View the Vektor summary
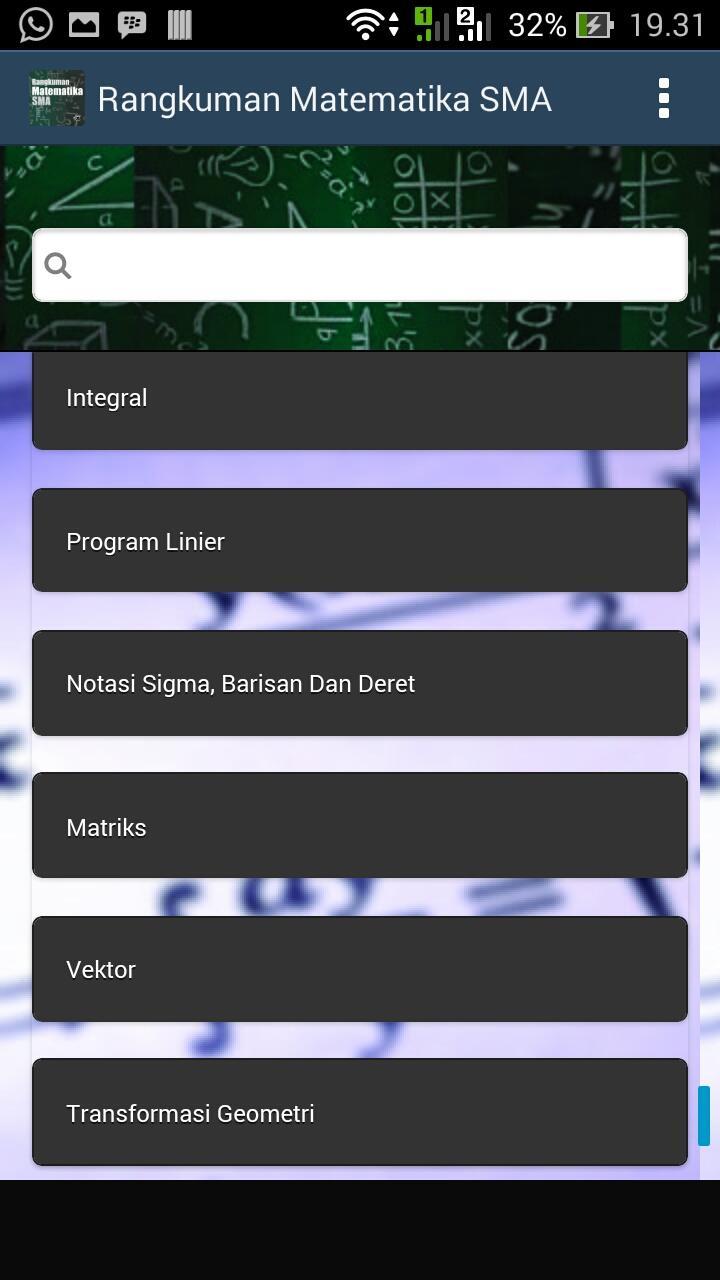The width and height of the screenshot is (720, 1280). click(360, 969)
